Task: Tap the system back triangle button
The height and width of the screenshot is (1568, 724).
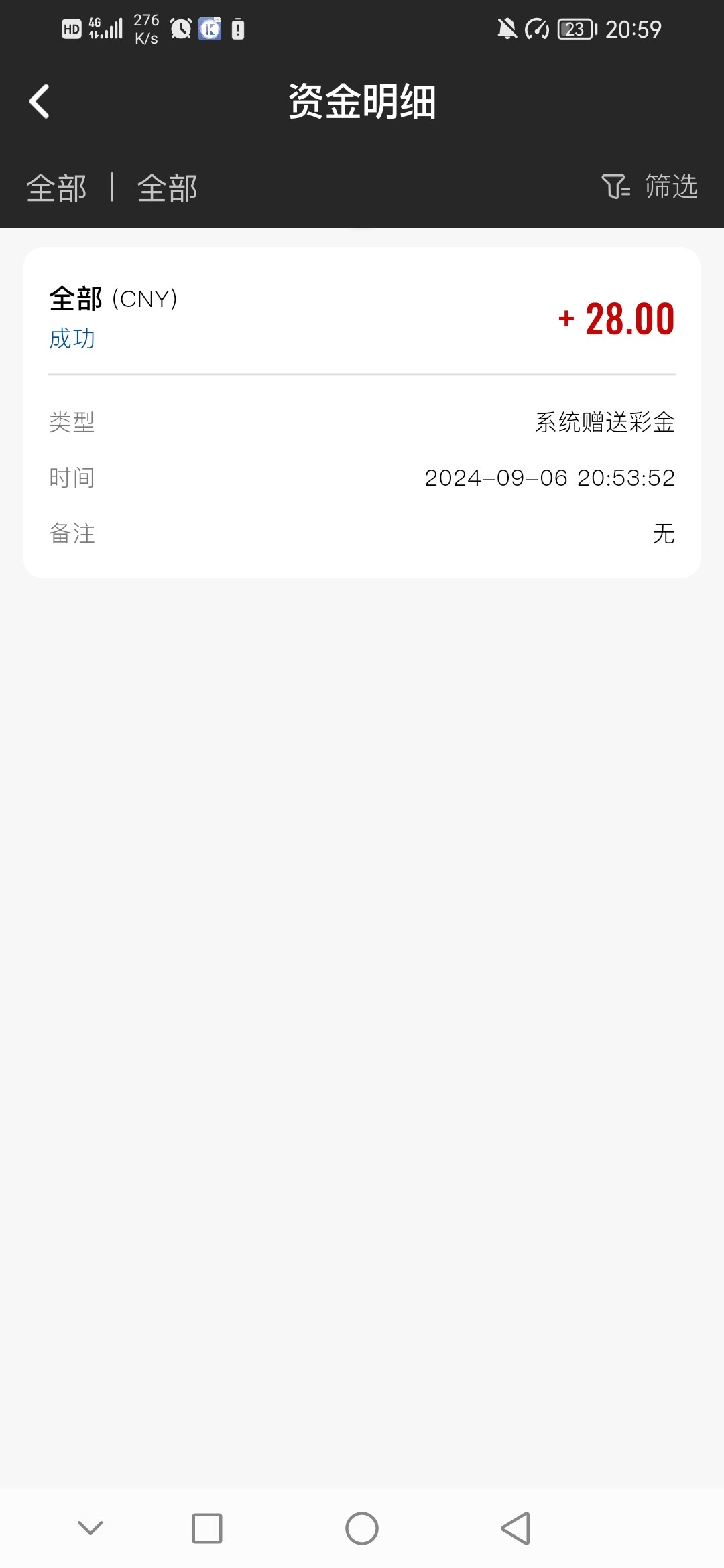Action: [516, 1528]
